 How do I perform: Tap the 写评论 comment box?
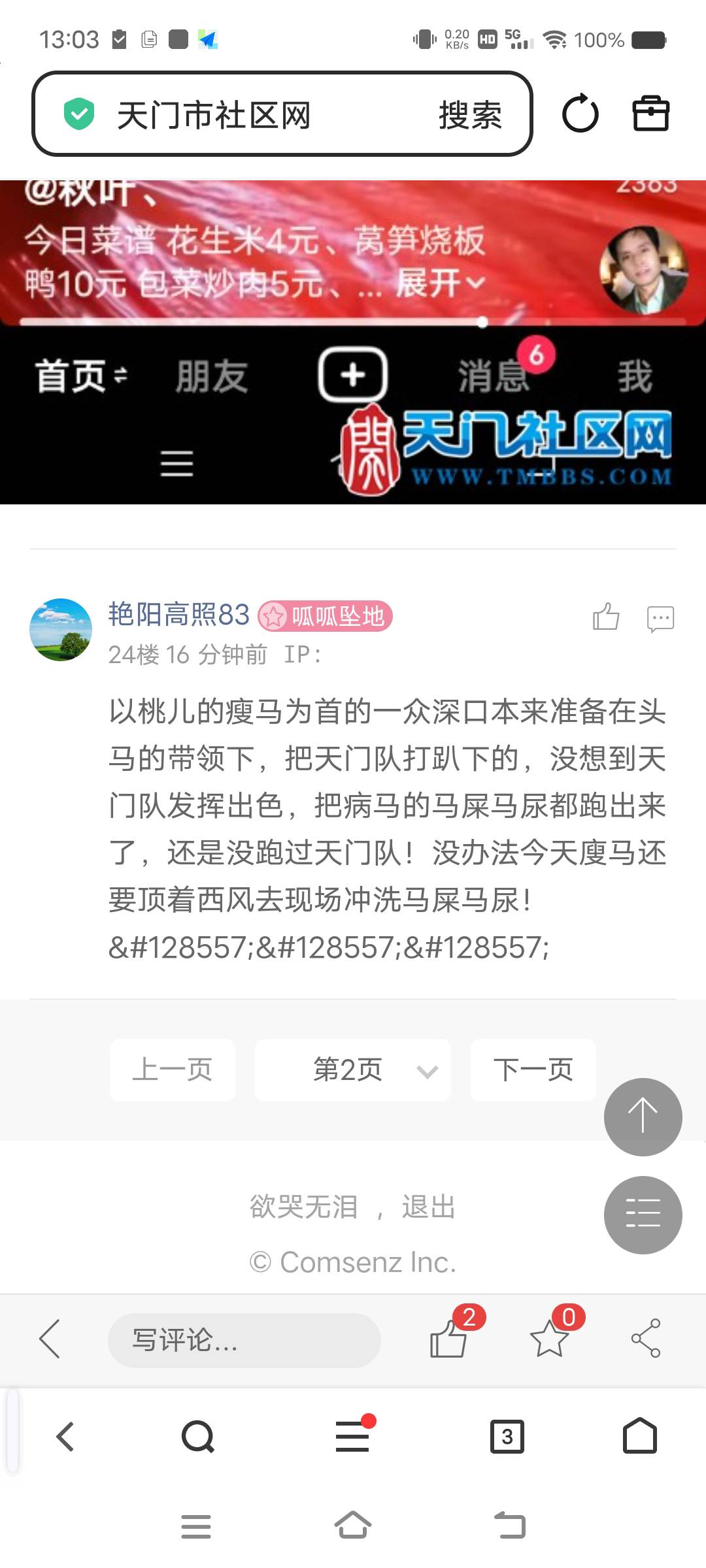click(244, 1340)
